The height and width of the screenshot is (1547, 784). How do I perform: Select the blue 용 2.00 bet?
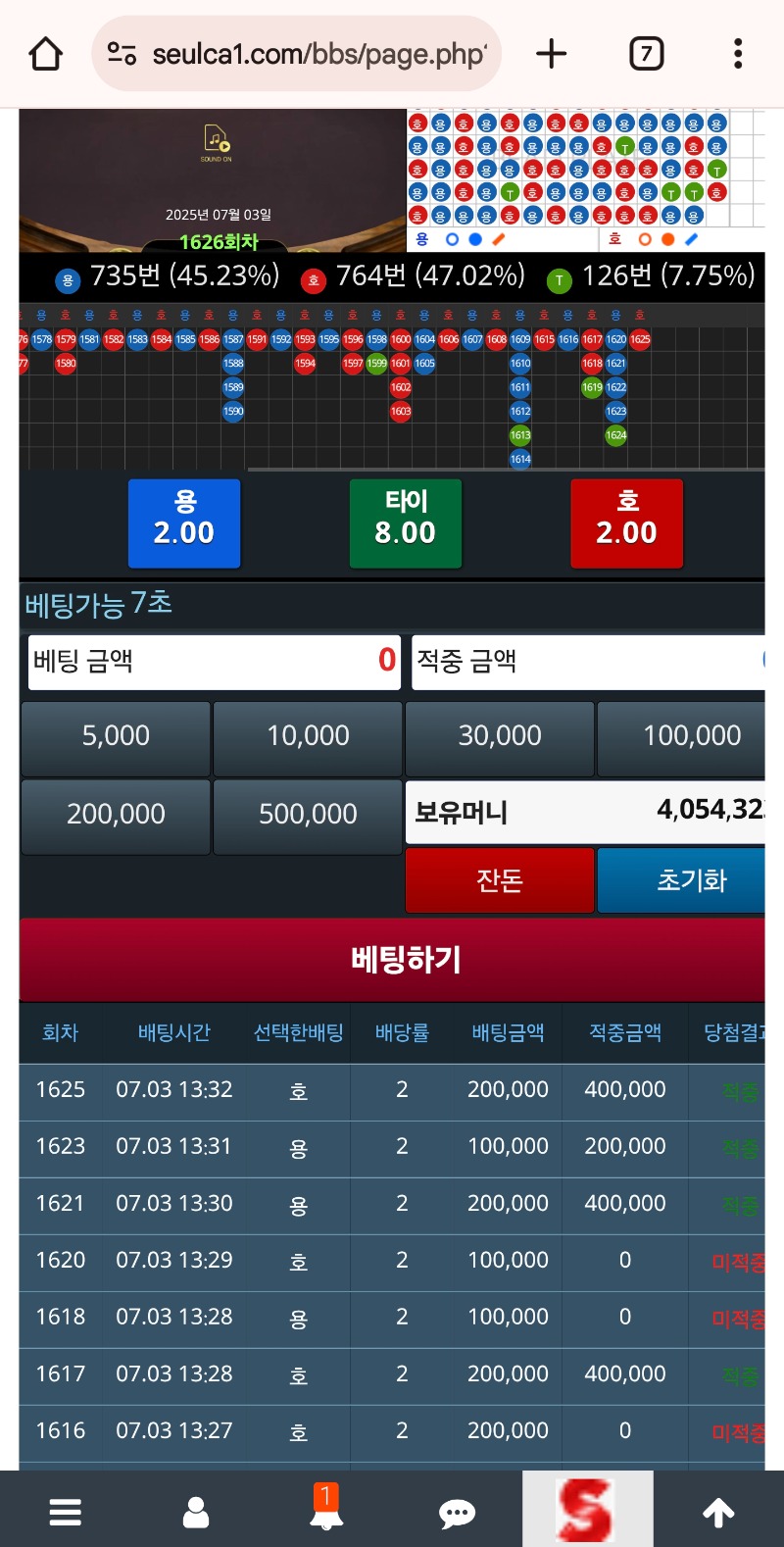pyautogui.click(x=184, y=523)
